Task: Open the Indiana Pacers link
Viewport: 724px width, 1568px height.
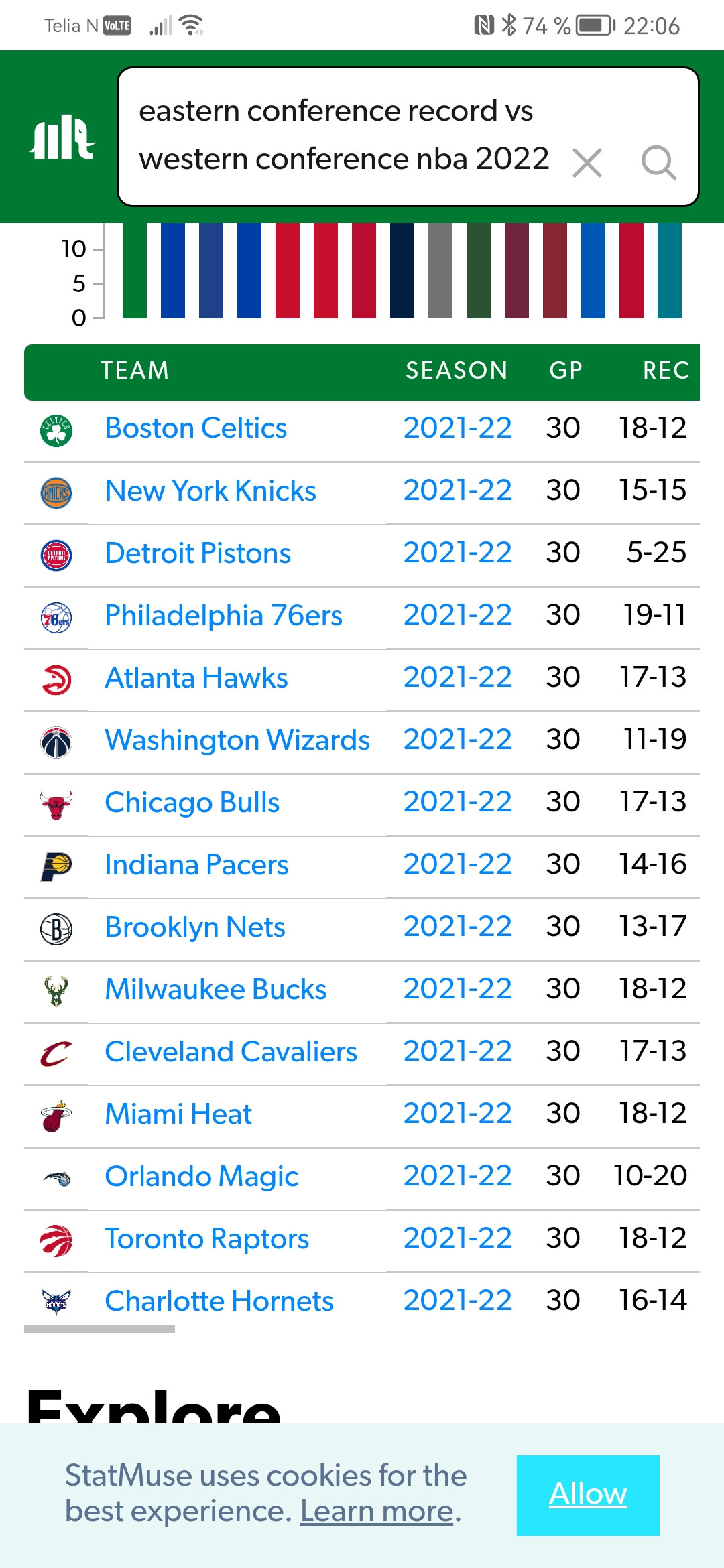Action: [x=196, y=865]
